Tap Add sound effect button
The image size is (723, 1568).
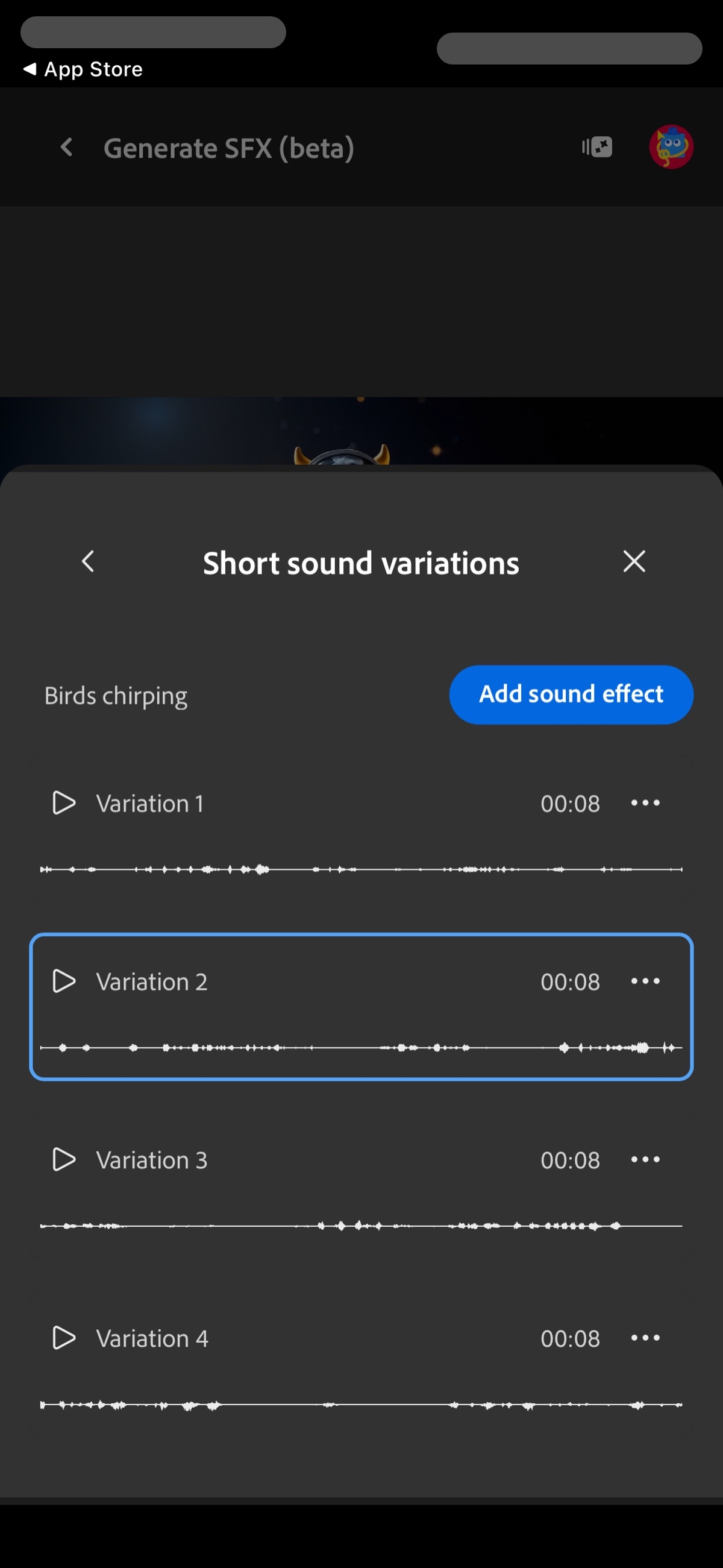point(570,694)
